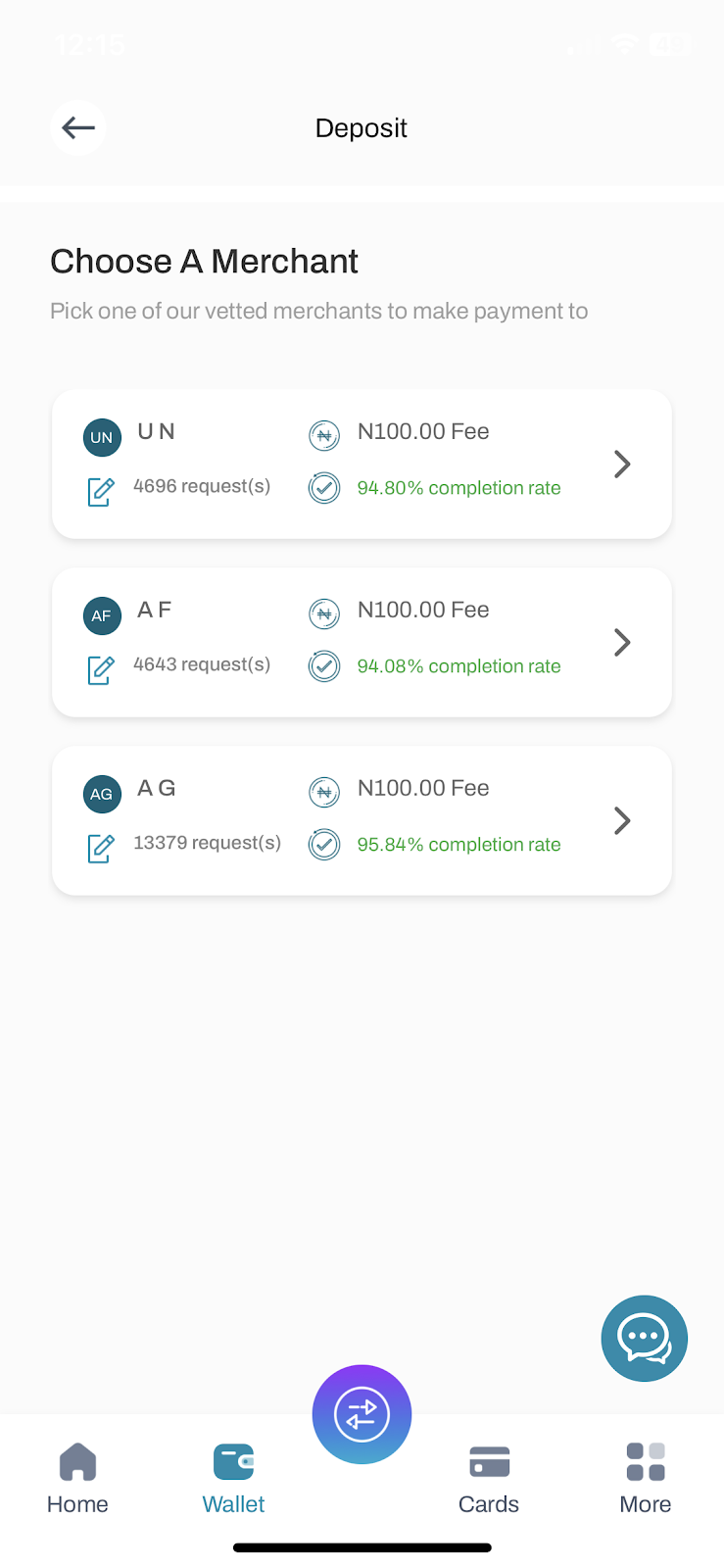Choose merchant A F with 94.08% completion rate

click(x=362, y=642)
